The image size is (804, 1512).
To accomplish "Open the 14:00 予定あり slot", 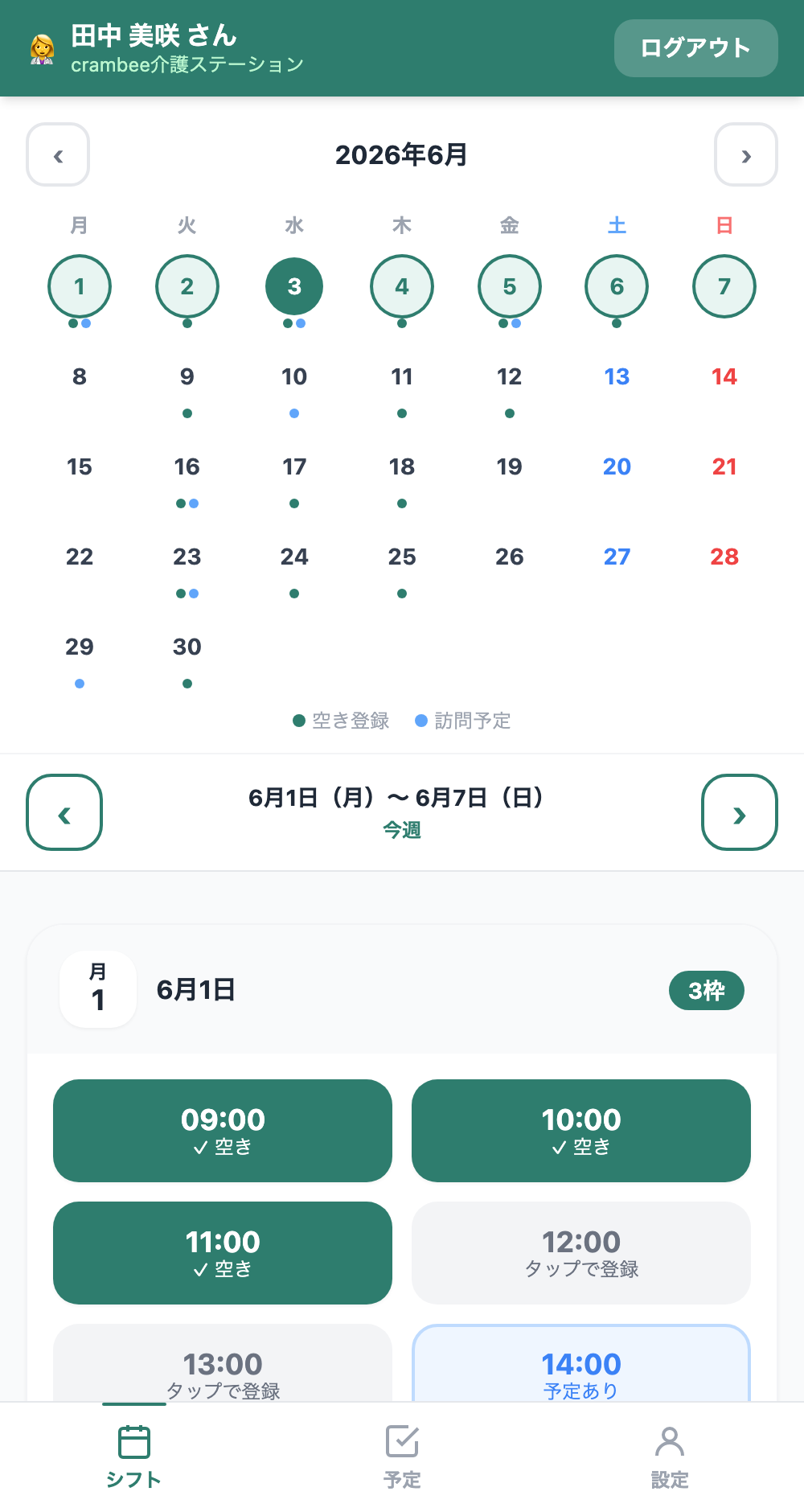I will (581, 1363).
